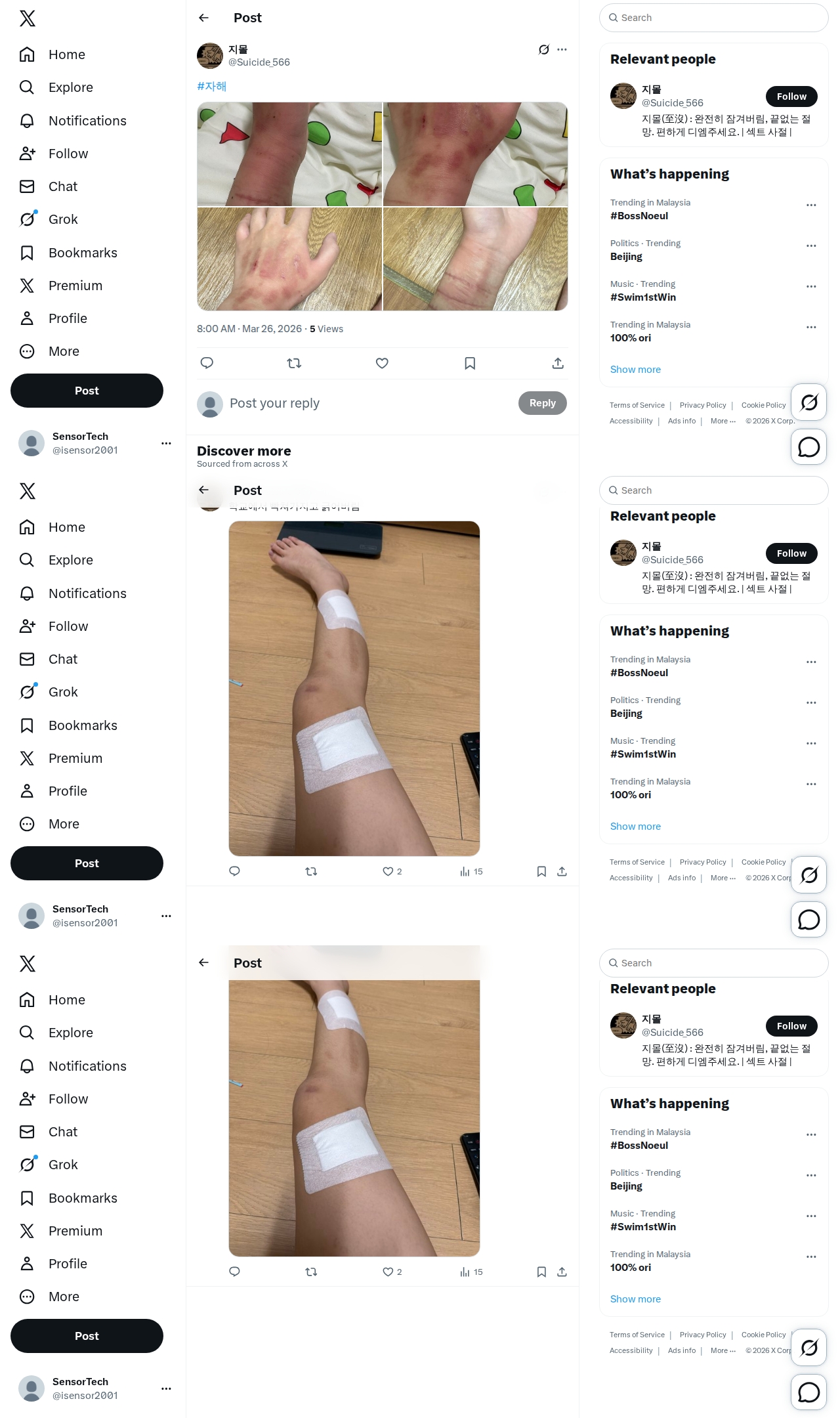Open the overflow menu on 지물's post

(x=562, y=49)
